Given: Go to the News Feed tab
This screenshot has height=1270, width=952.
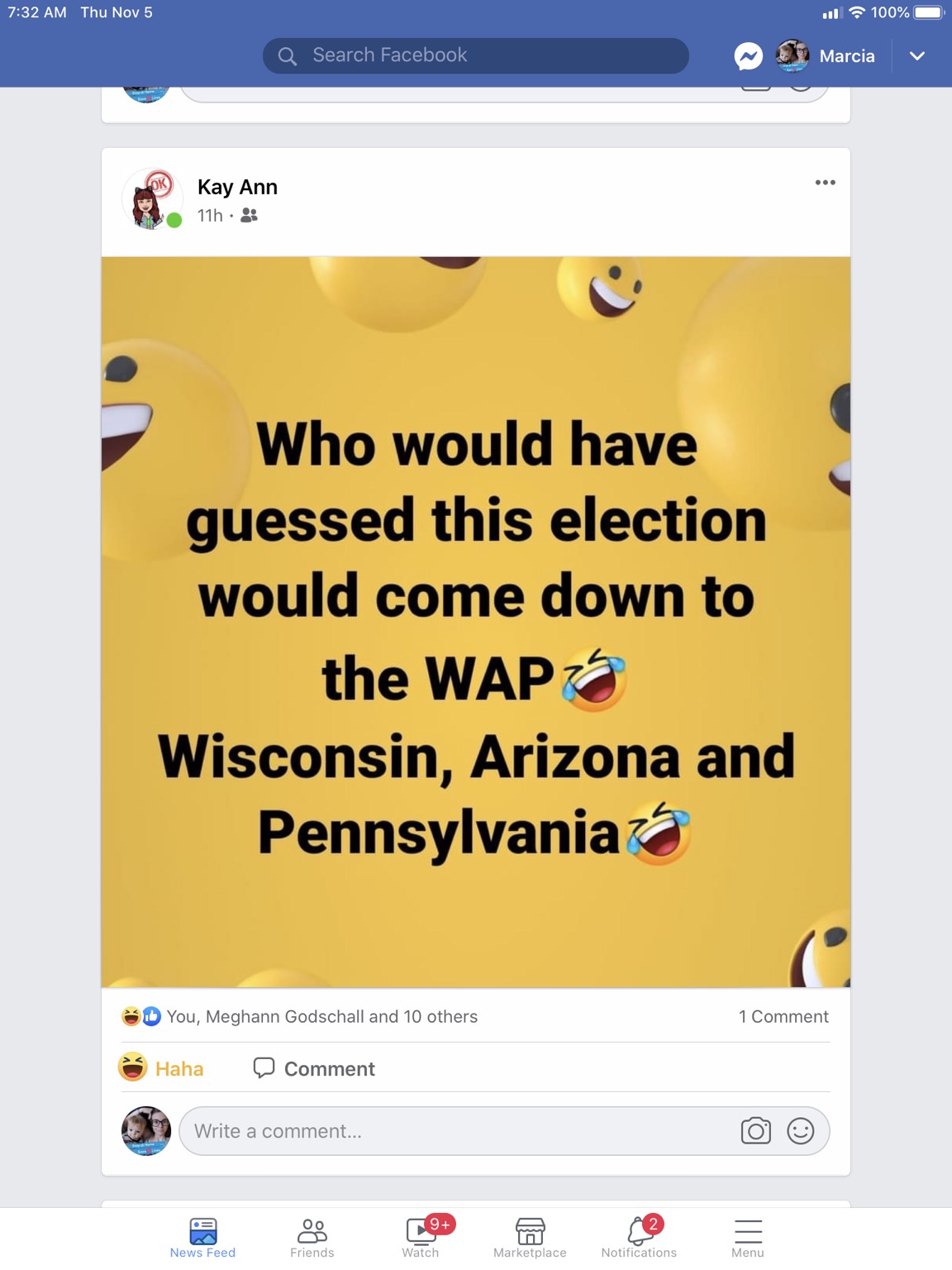Looking at the screenshot, I should click(202, 1238).
